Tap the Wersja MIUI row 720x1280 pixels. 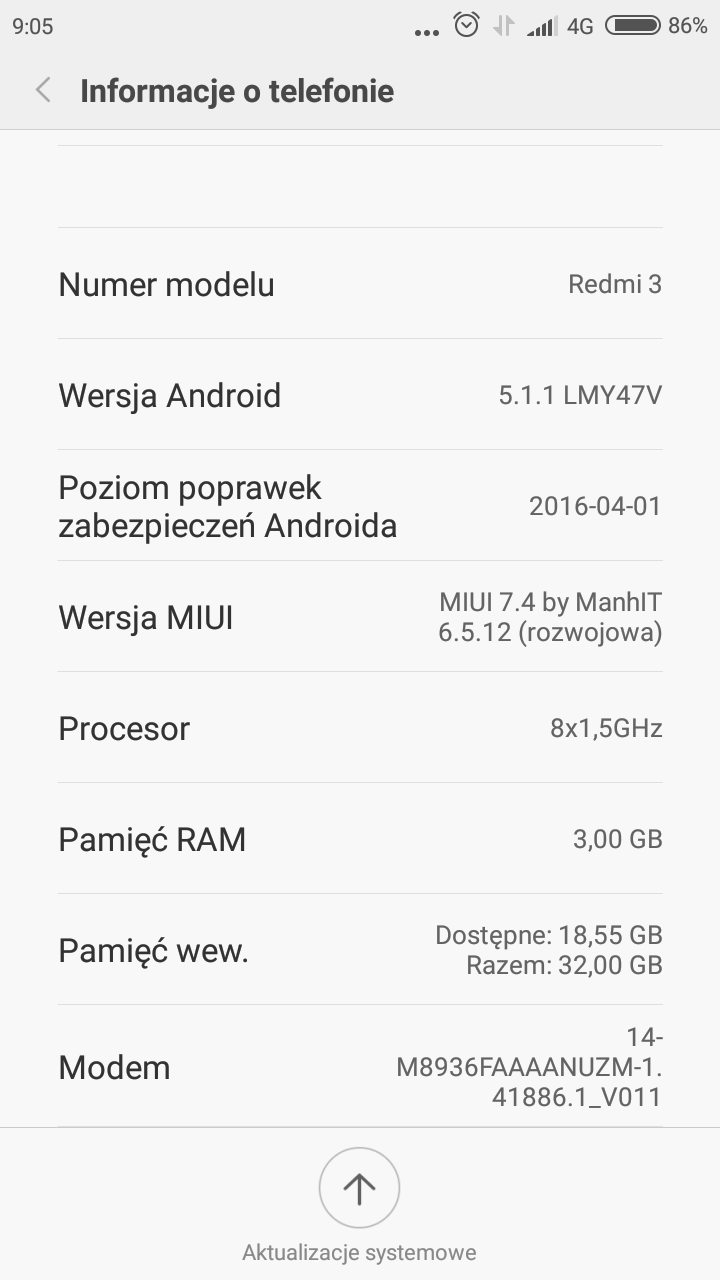[x=360, y=617]
